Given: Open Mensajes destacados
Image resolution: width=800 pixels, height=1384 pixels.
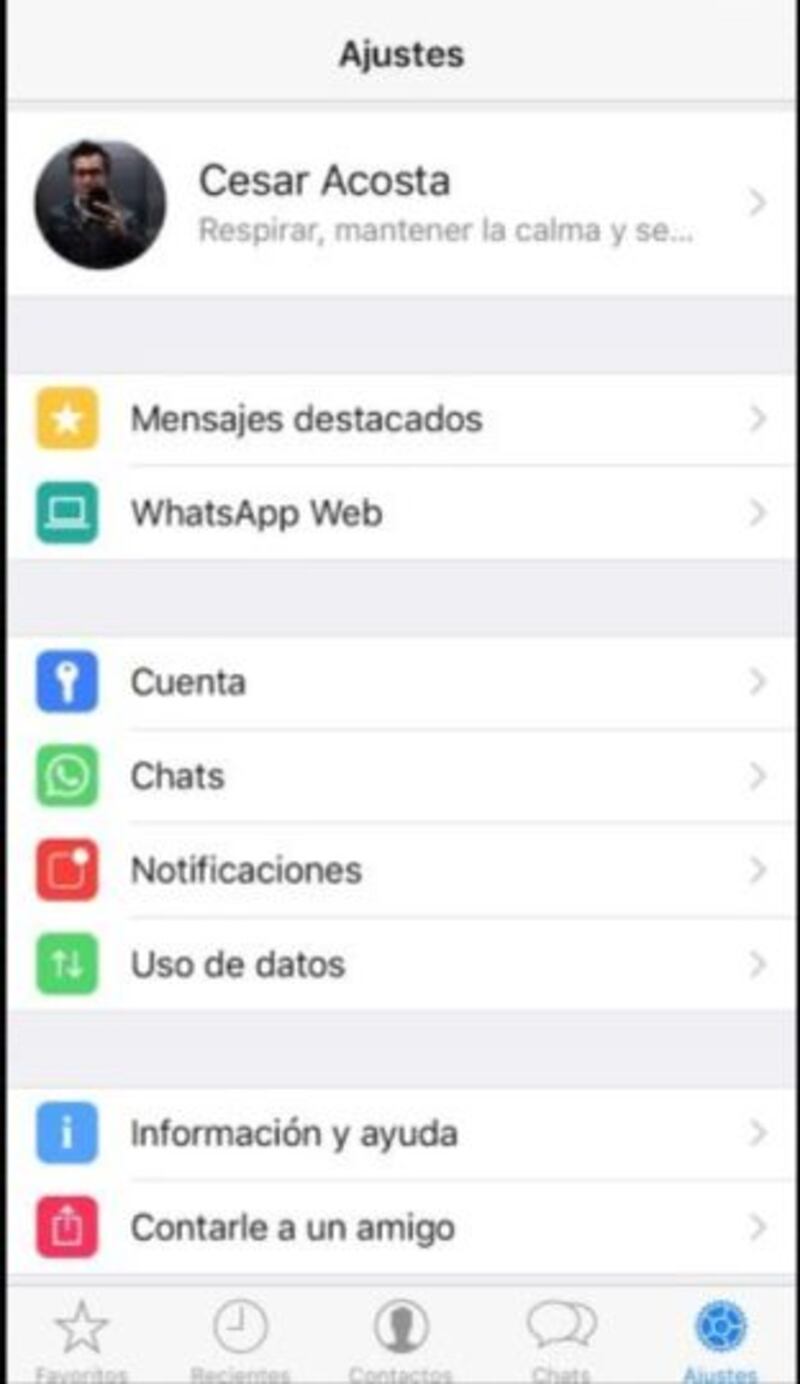Looking at the screenshot, I should pos(400,419).
